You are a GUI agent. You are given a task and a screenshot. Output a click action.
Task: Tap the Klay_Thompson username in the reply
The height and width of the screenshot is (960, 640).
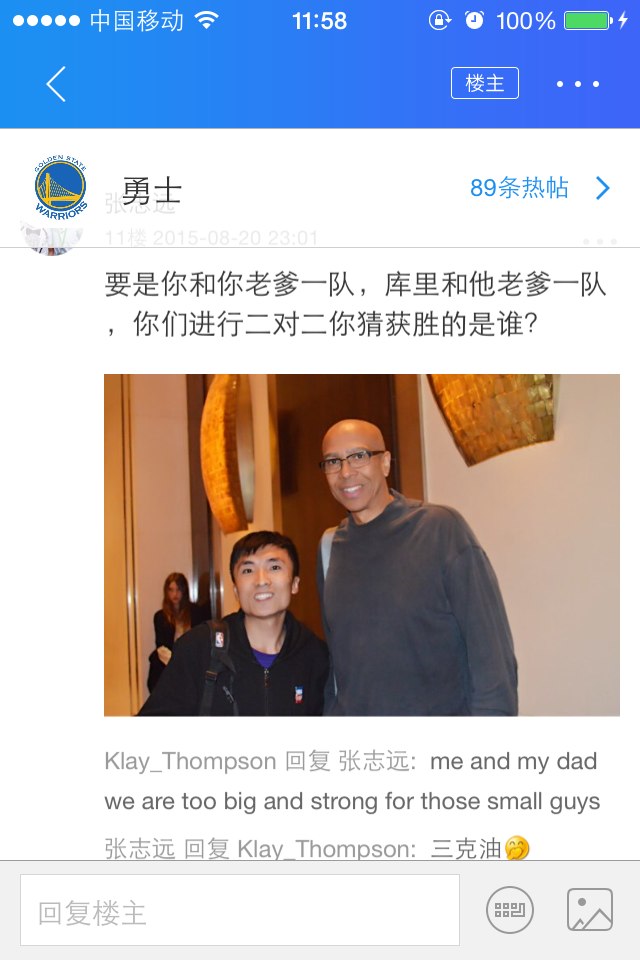click(x=190, y=761)
